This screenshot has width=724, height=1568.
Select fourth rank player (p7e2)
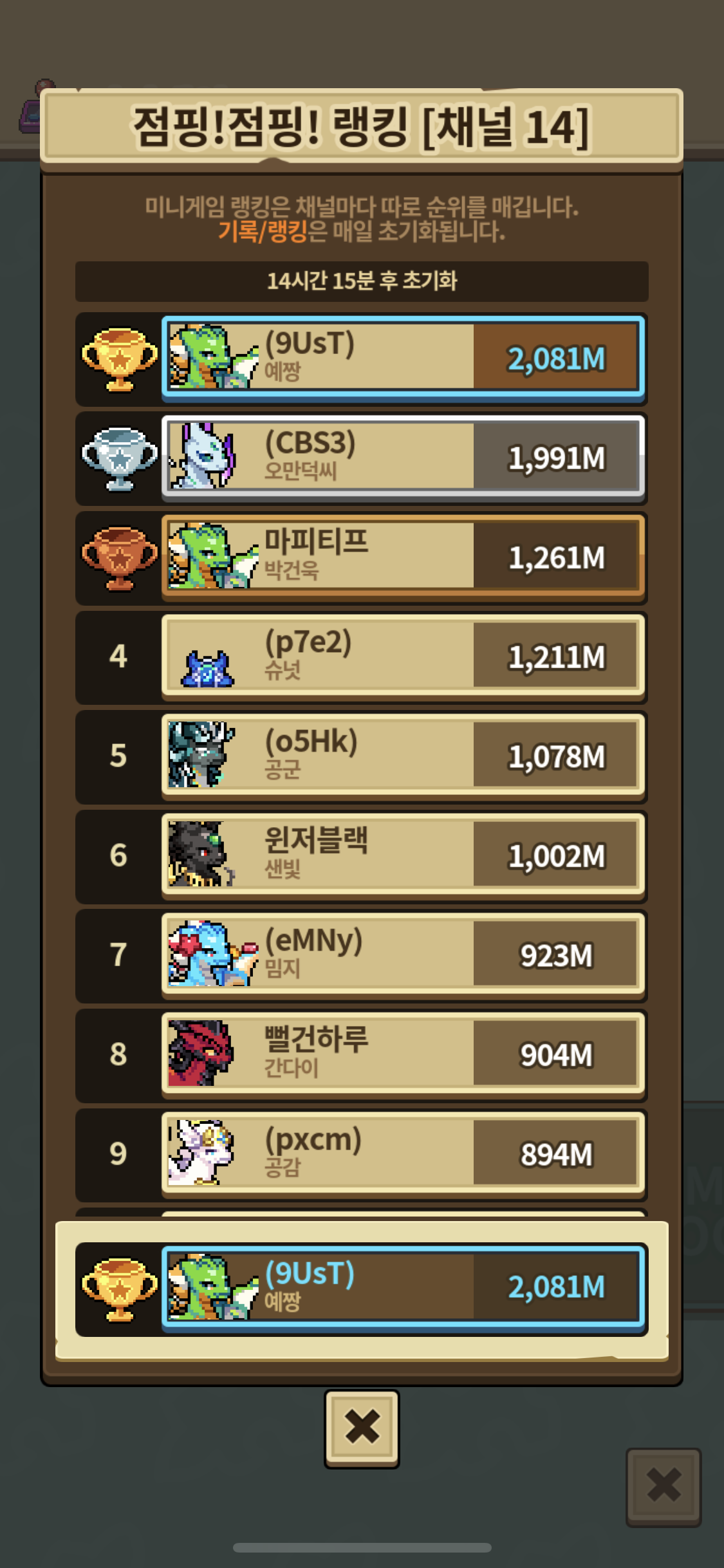click(x=403, y=656)
